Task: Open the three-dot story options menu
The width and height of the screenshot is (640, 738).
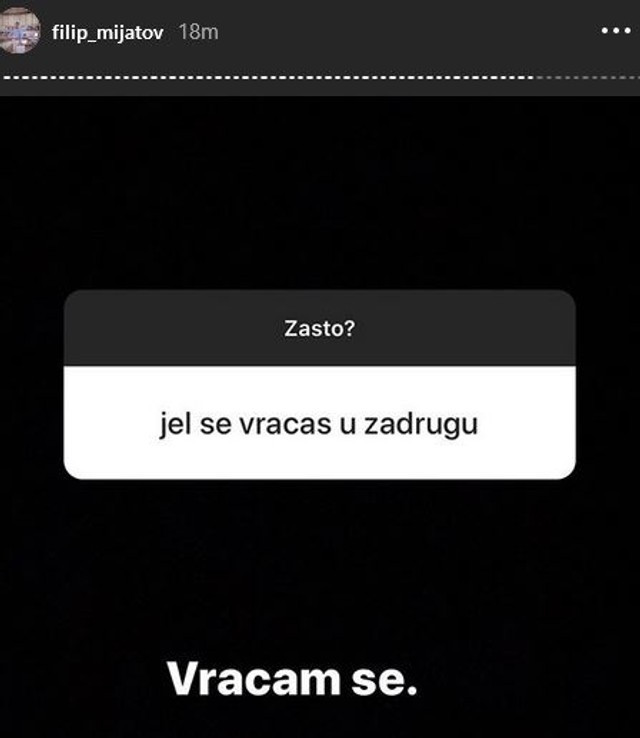Action: [615, 31]
